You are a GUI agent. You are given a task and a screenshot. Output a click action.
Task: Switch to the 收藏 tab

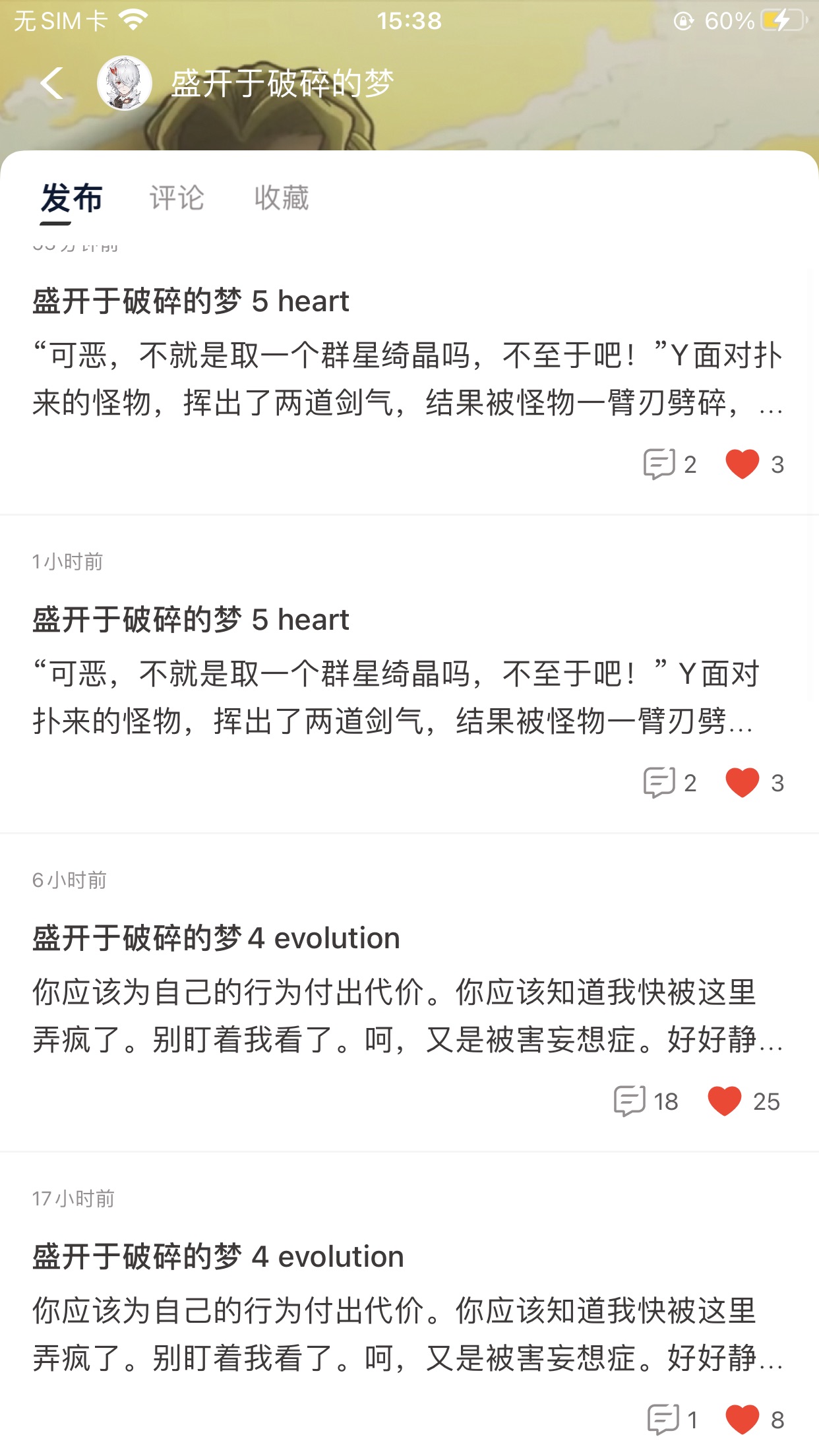pos(282,198)
